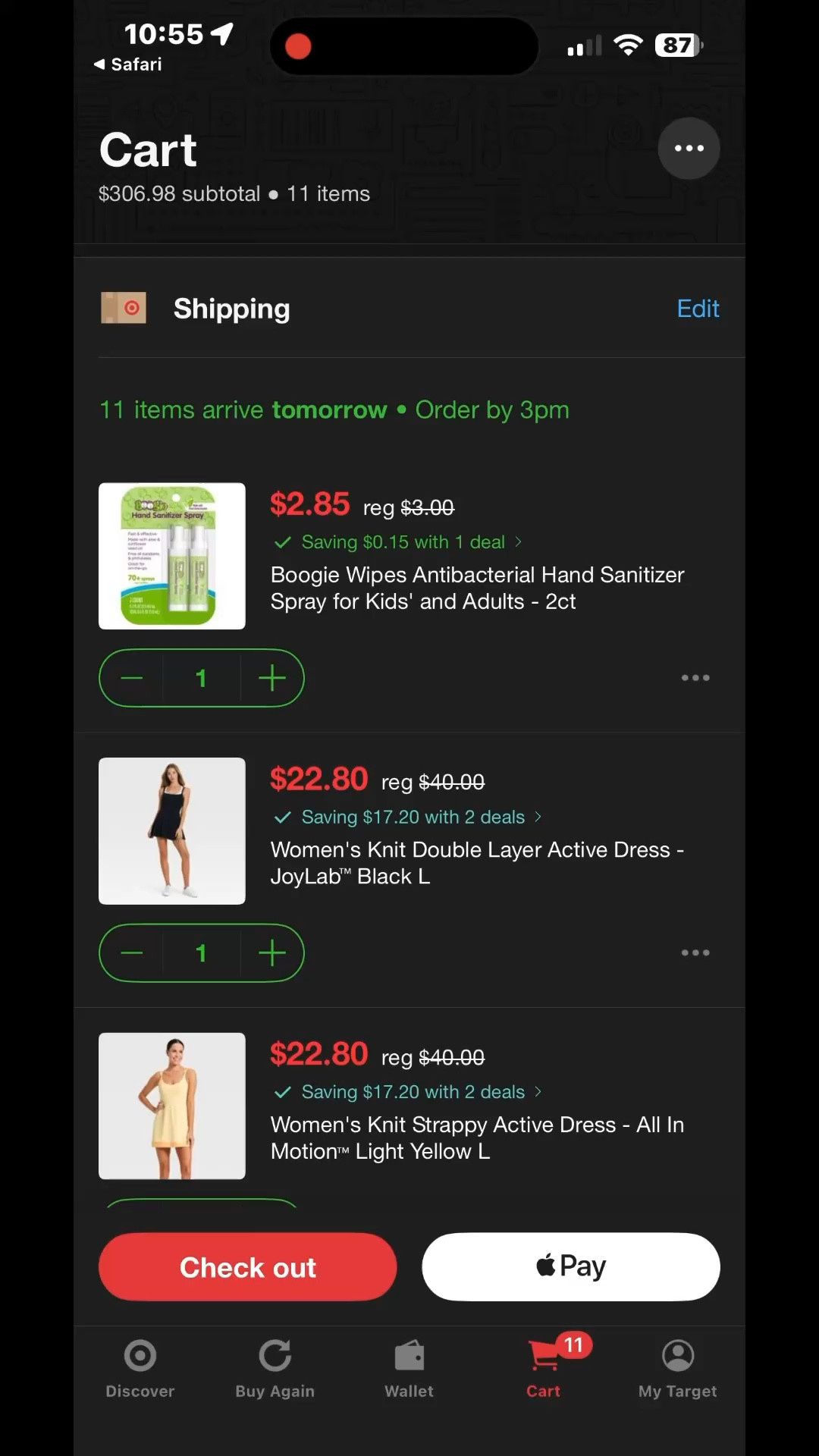Pay using Apple Pay

click(570, 1266)
